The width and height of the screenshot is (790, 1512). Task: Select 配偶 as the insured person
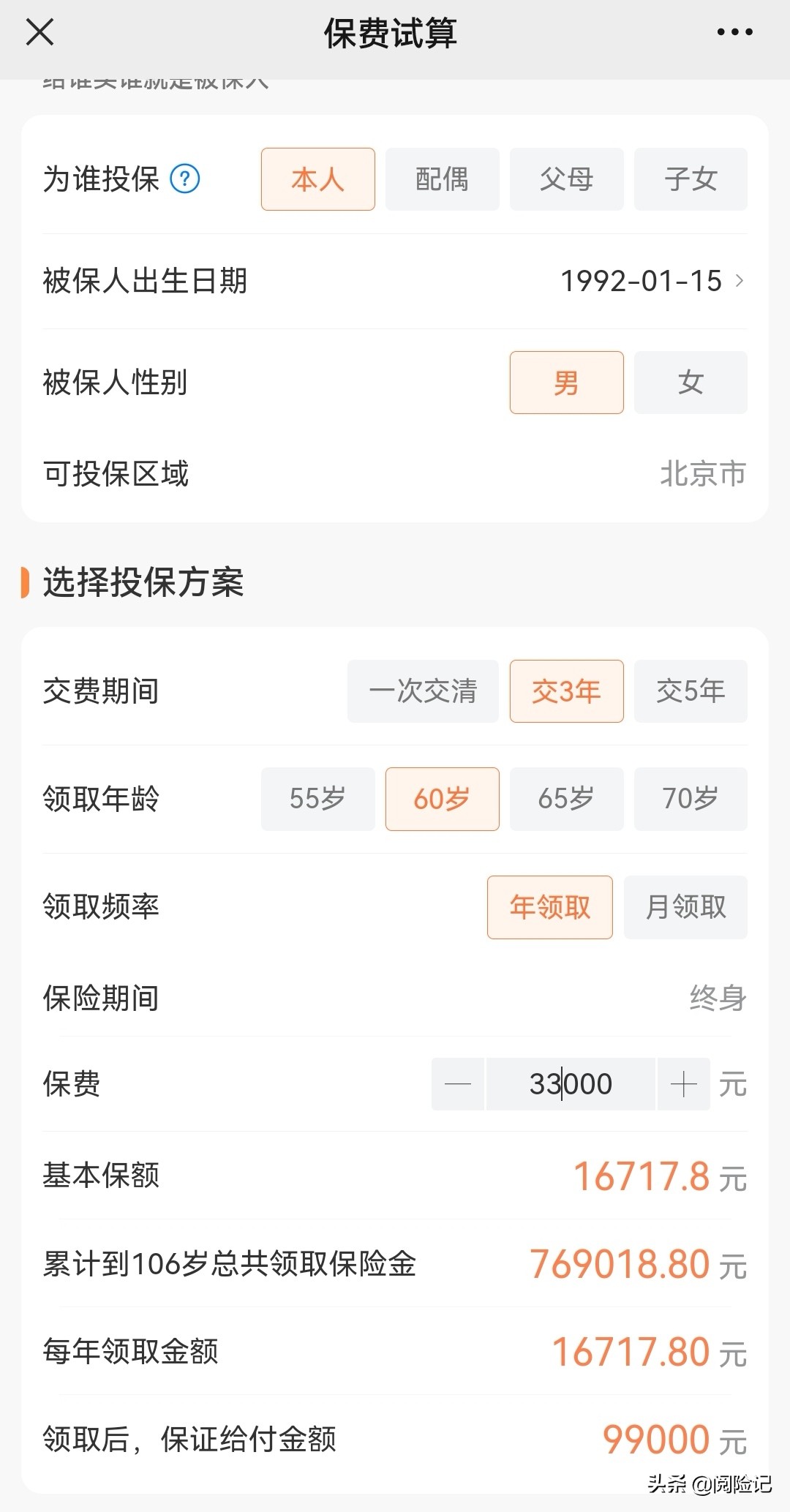coord(443,179)
